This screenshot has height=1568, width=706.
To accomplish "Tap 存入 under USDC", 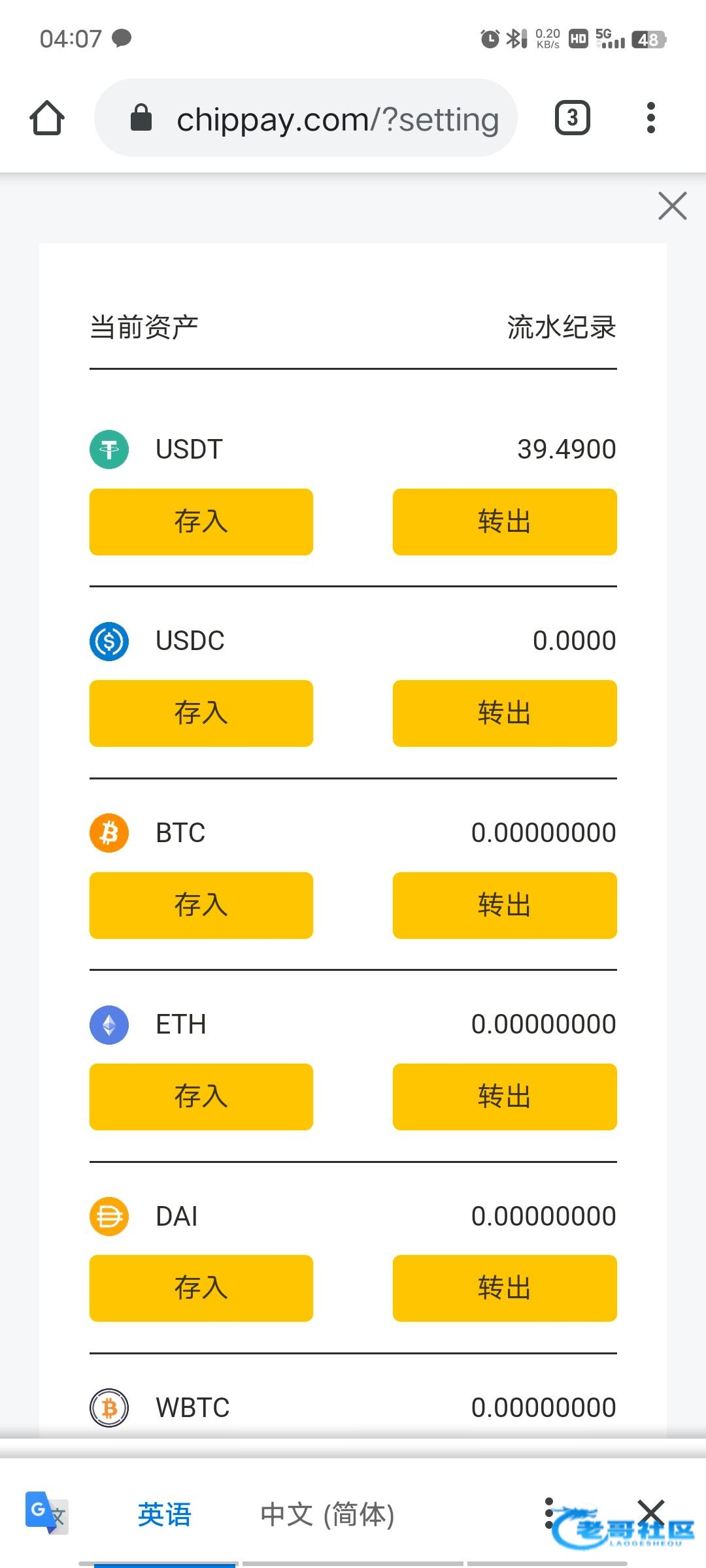I will tap(201, 713).
